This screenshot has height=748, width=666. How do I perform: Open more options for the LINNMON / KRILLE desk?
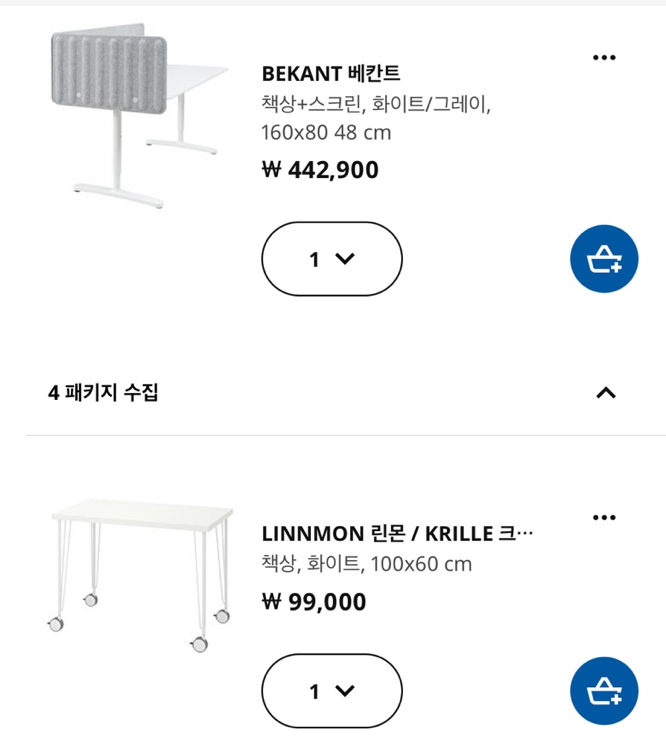click(604, 518)
